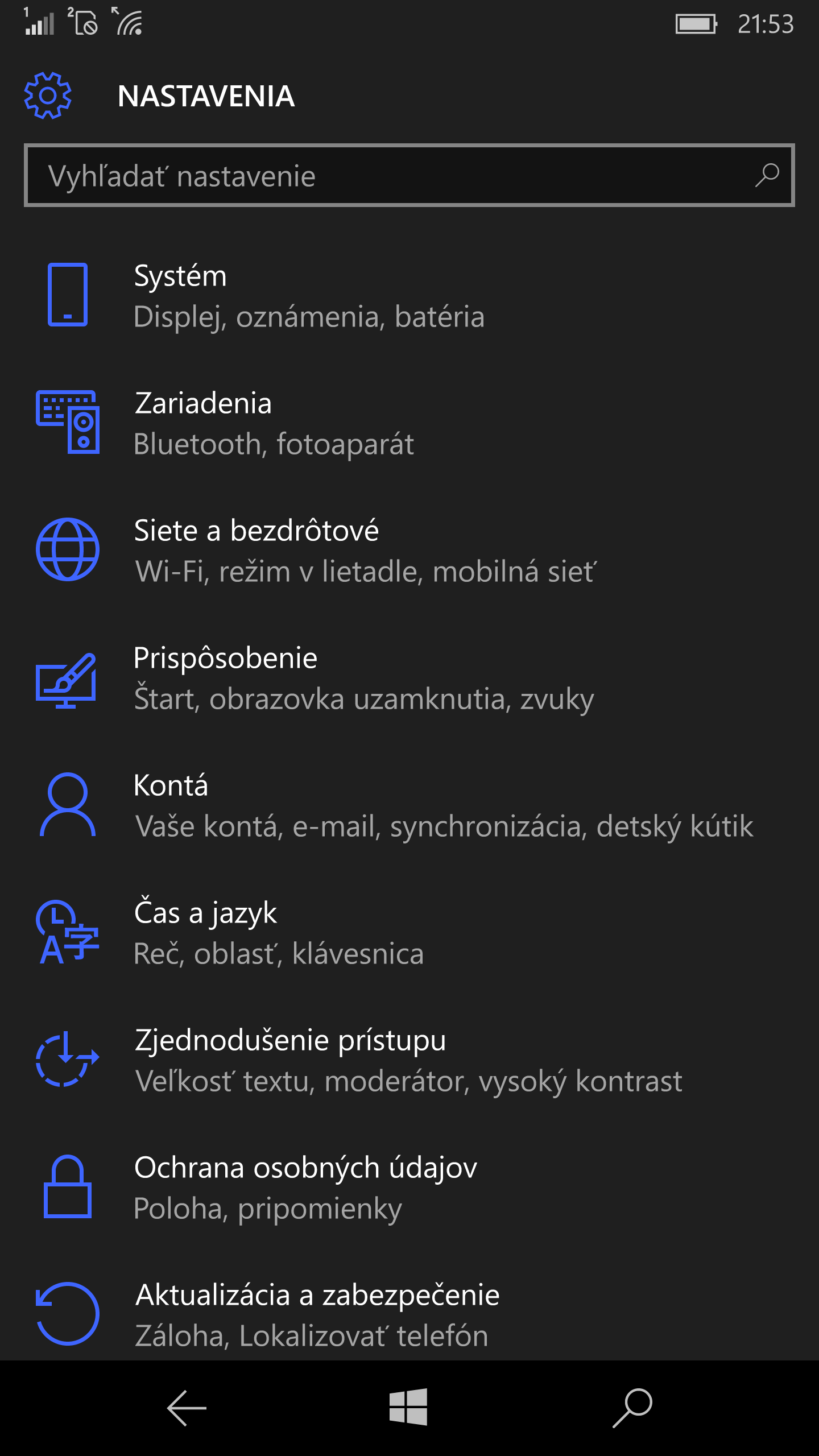Open Siete a bezdrôtové settings
This screenshot has height=1456, width=819.
(x=409, y=550)
